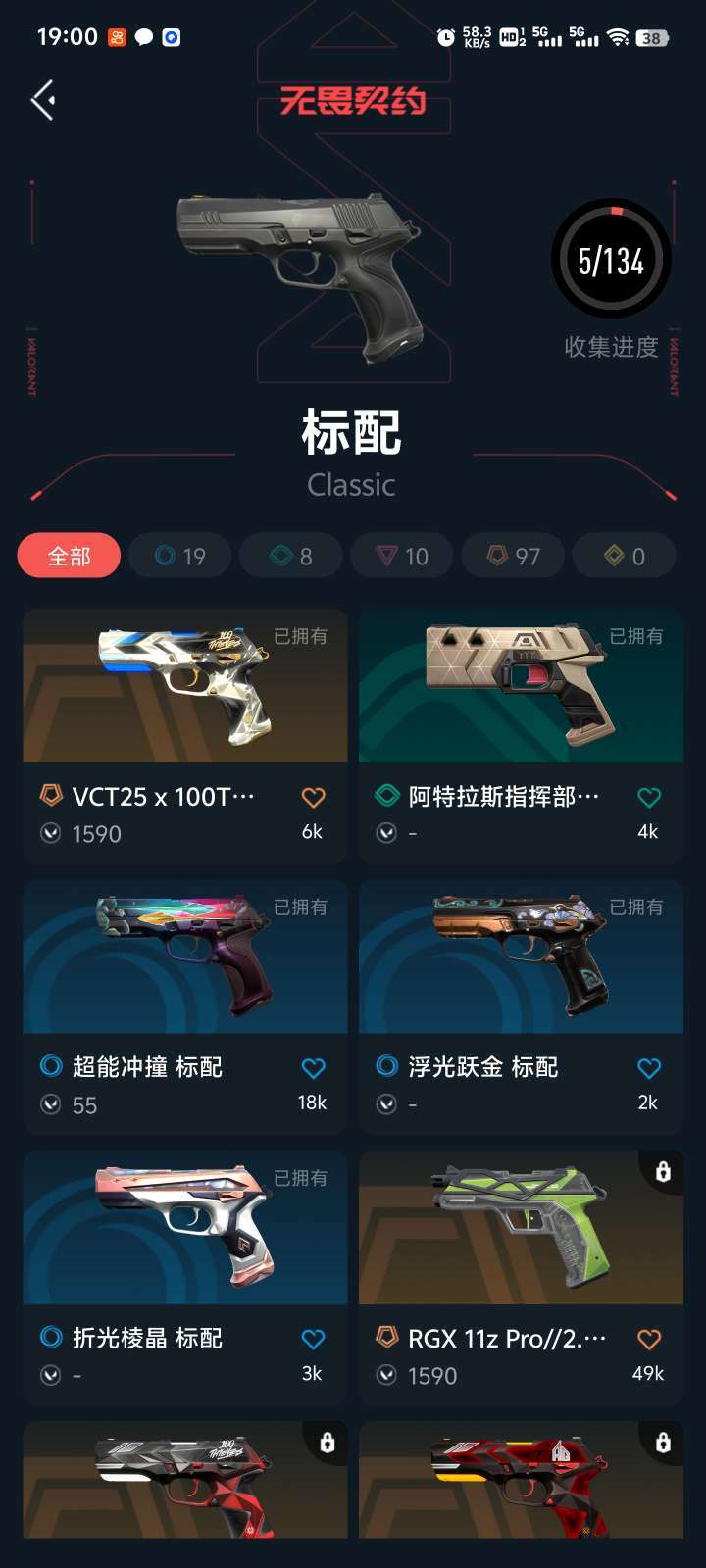Like the RGX 11z Pro skin
706x1568 pixels.
click(649, 1339)
